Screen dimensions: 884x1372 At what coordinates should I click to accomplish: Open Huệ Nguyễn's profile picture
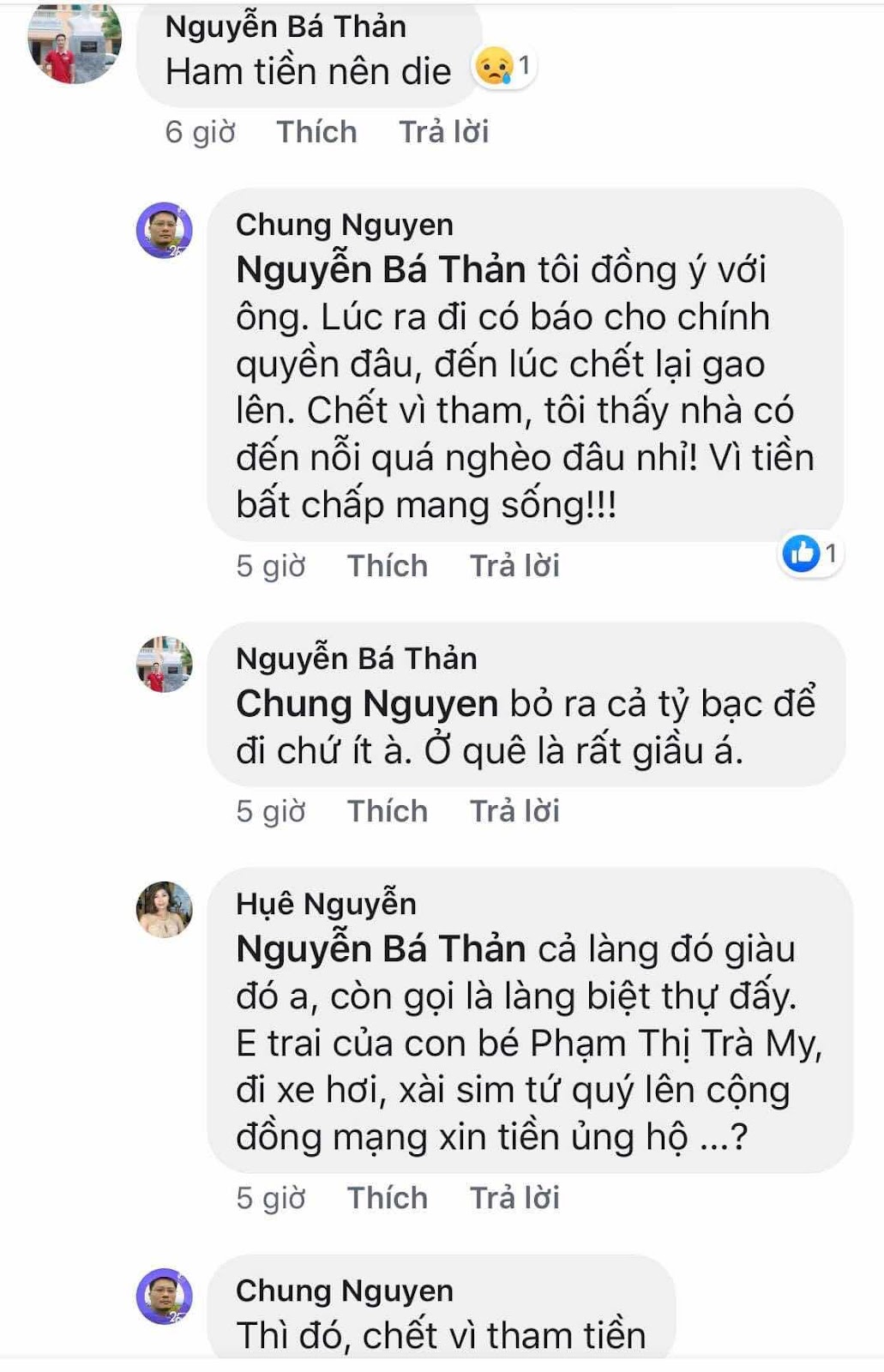pyautogui.click(x=165, y=910)
